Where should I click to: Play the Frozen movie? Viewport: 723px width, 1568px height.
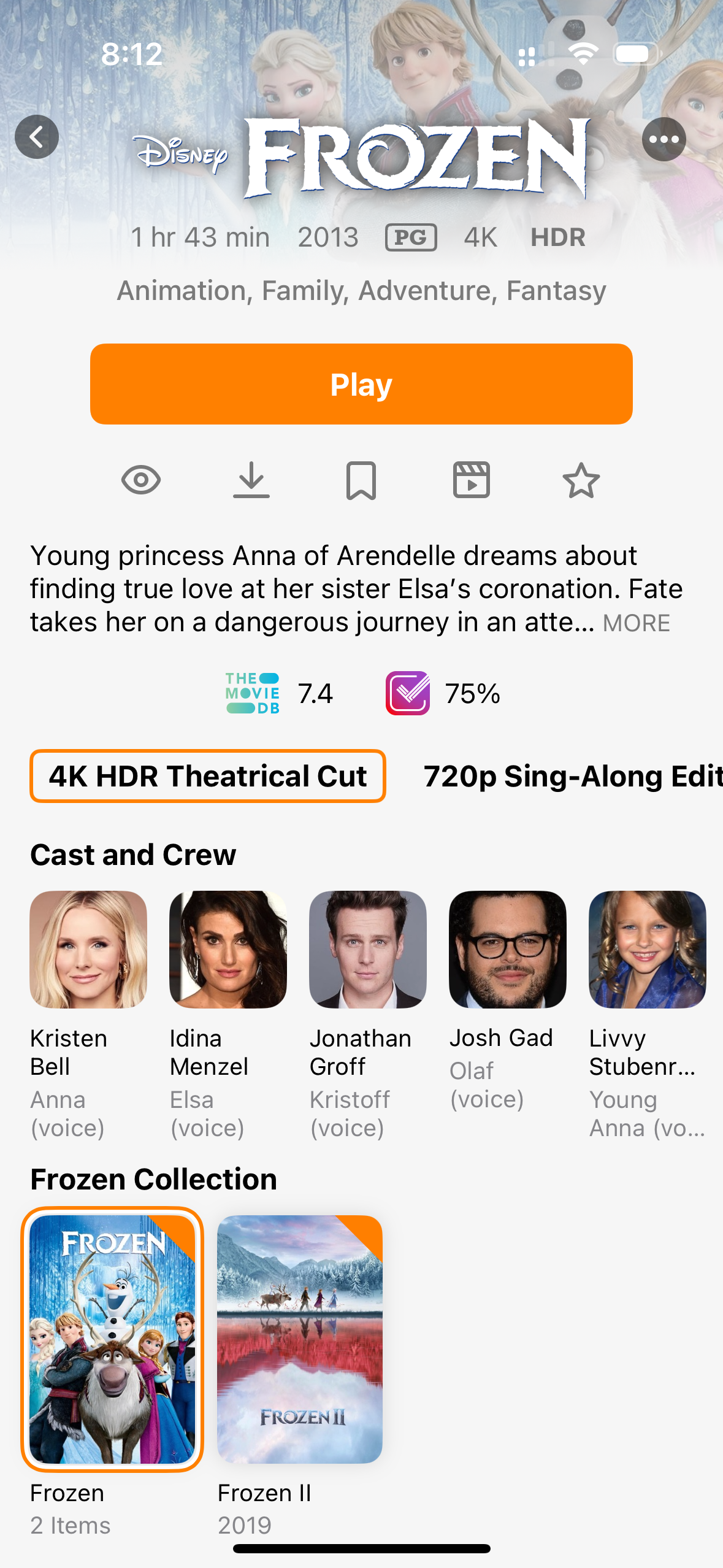(361, 384)
